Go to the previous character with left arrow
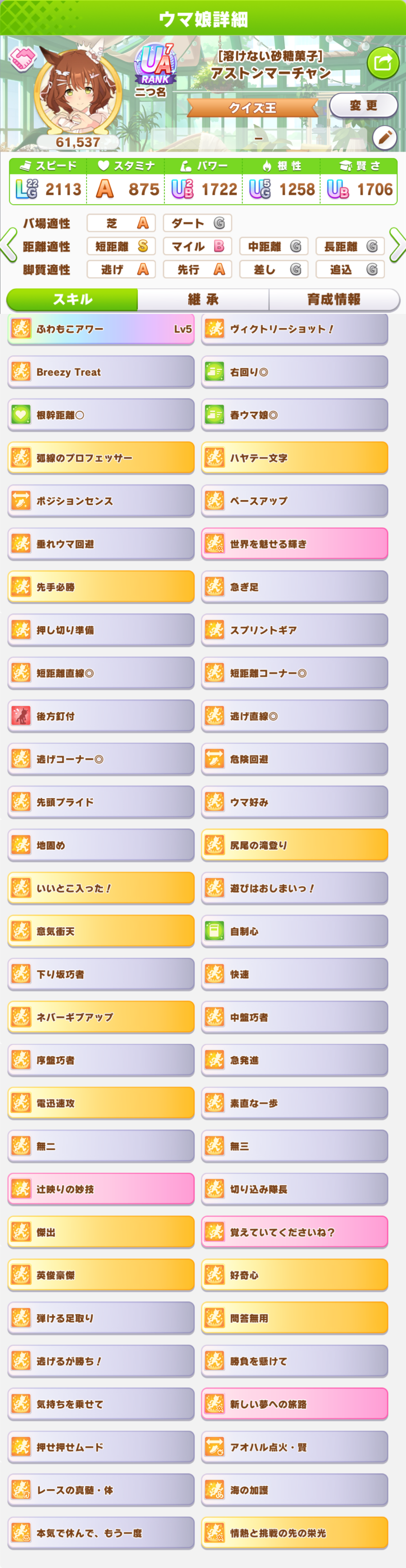The image size is (406, 1568). pos(9,245)
